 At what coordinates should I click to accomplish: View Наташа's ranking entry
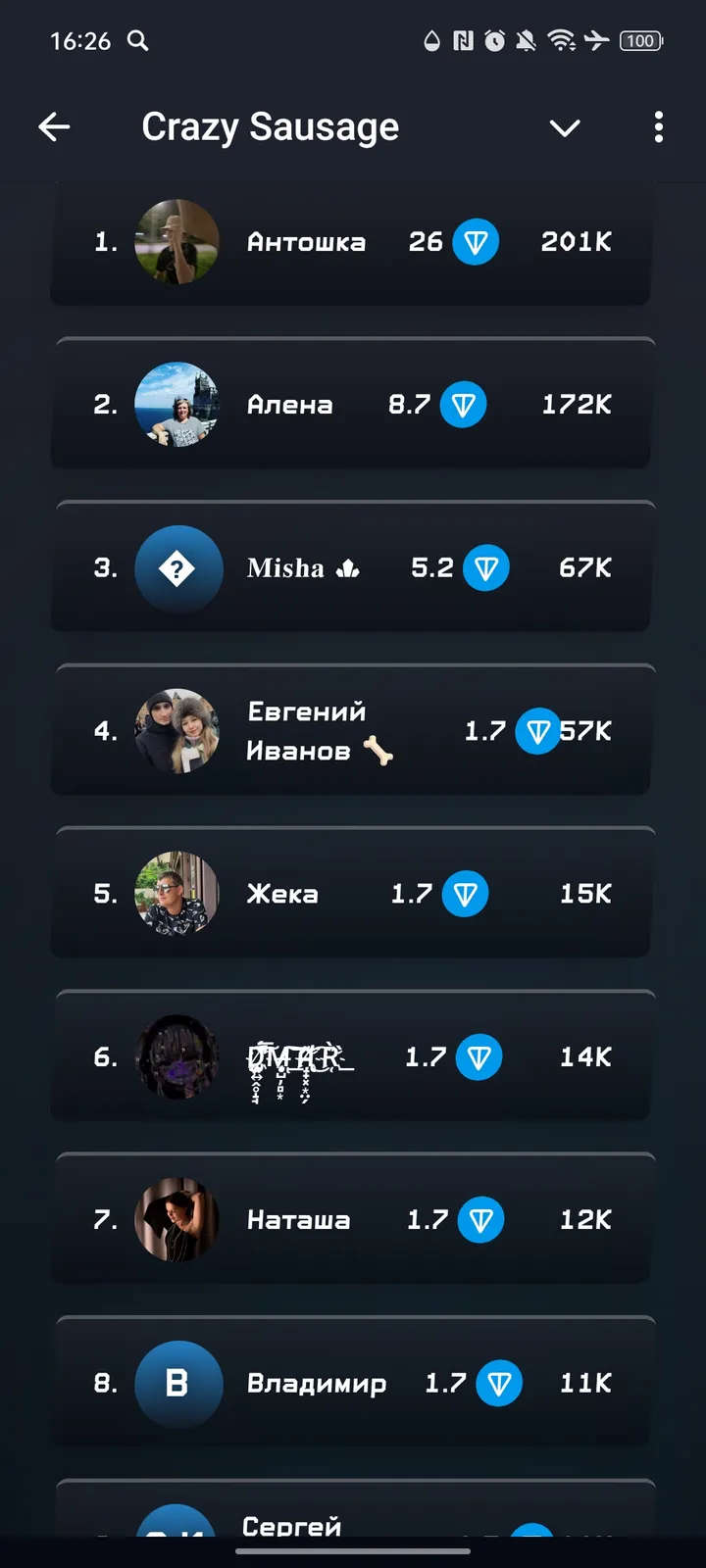[351, 1220]
